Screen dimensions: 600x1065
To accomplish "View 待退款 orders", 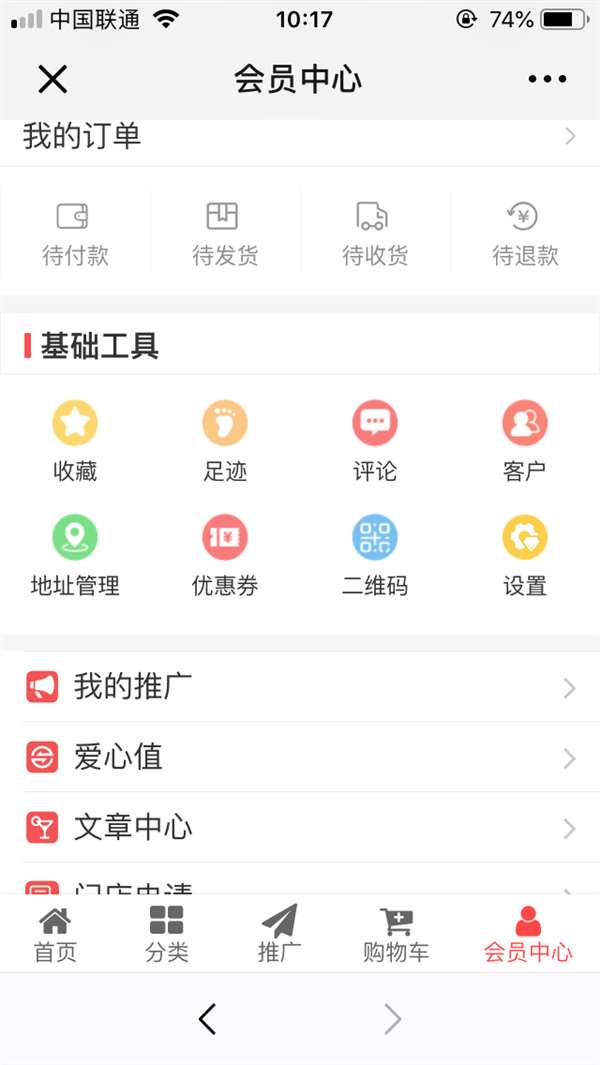I will pos(525,234).
